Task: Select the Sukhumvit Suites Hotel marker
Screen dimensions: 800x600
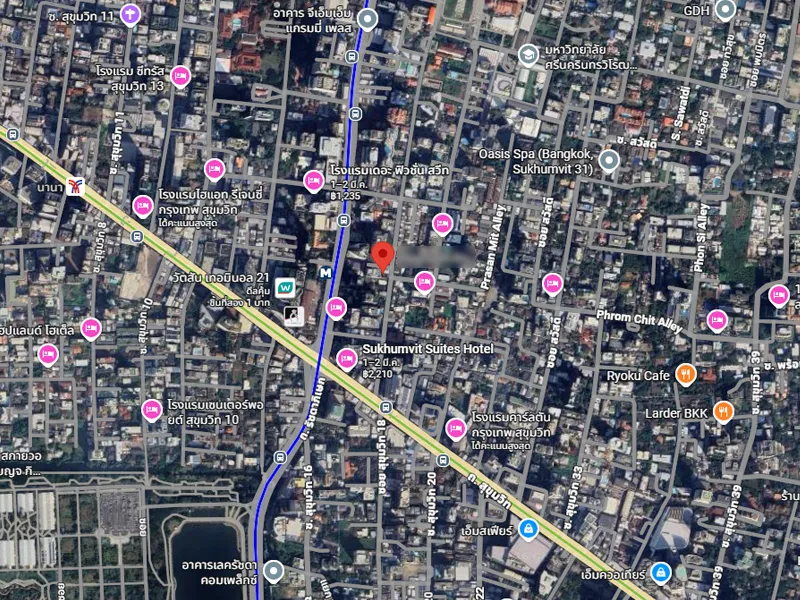Action: 346,358
